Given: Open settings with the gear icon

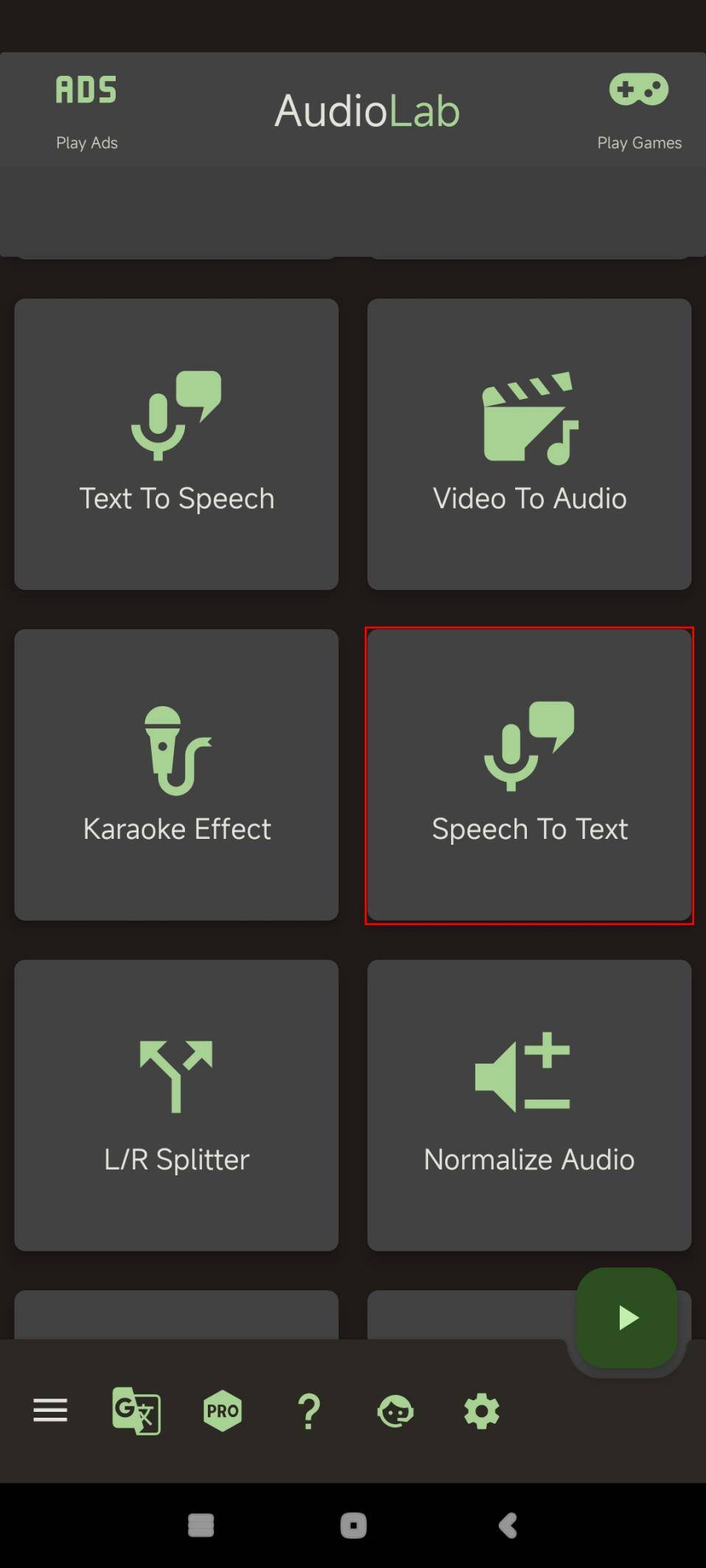Looking at the screenshot, I should coord(481,1411).
